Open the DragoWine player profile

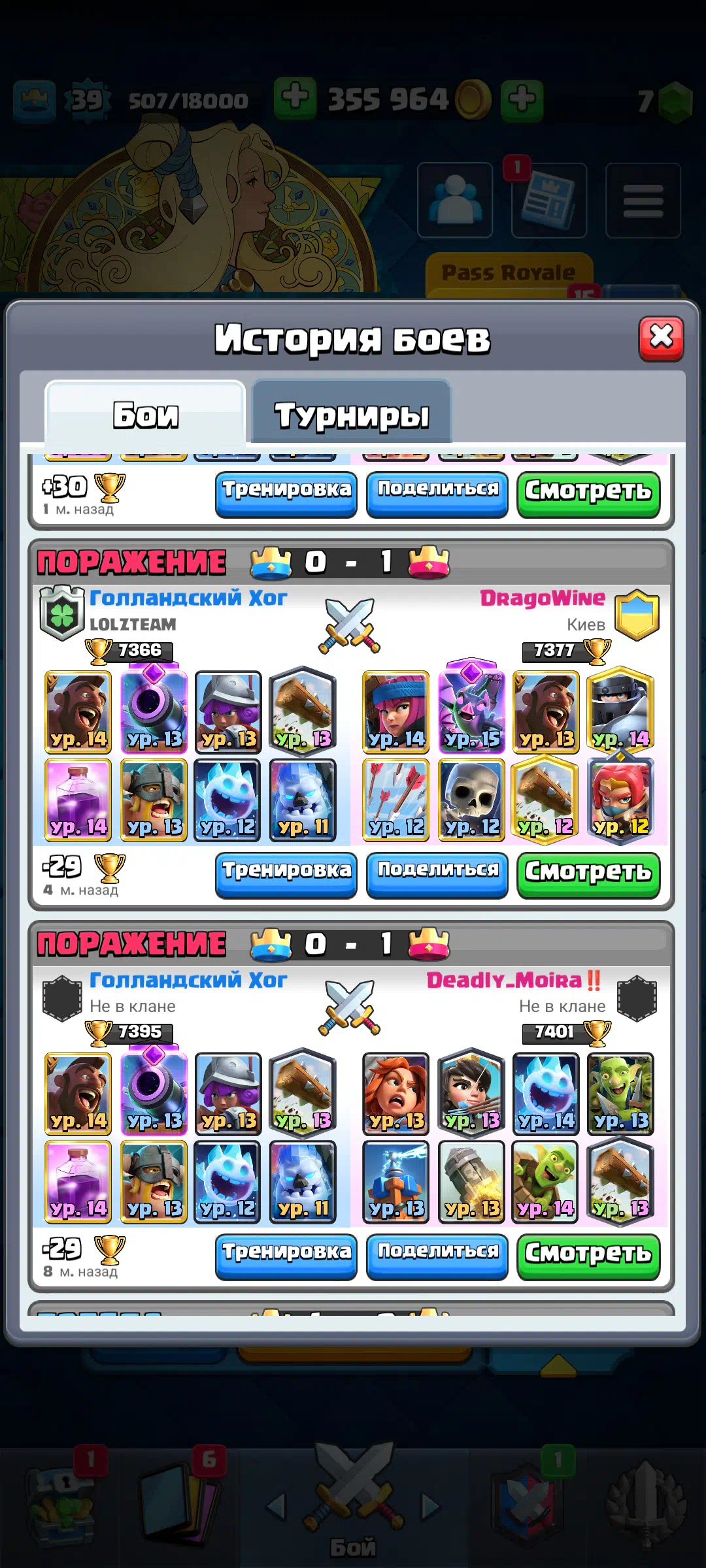point(543,598)
